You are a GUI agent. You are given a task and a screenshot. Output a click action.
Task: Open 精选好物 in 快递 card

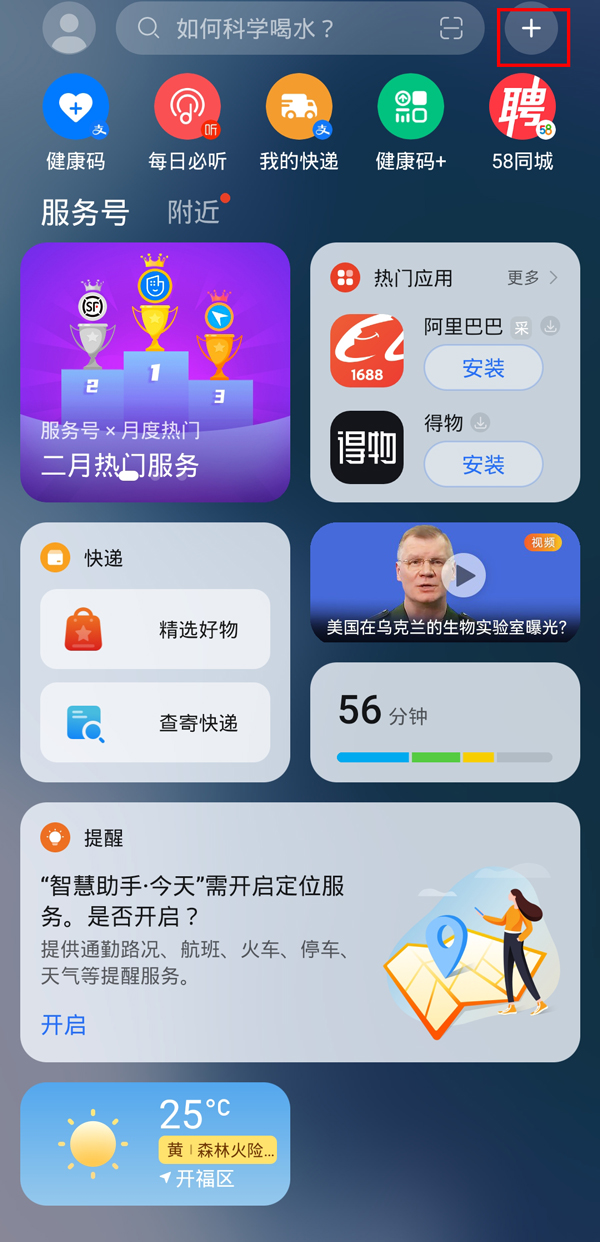click(155, 629)
